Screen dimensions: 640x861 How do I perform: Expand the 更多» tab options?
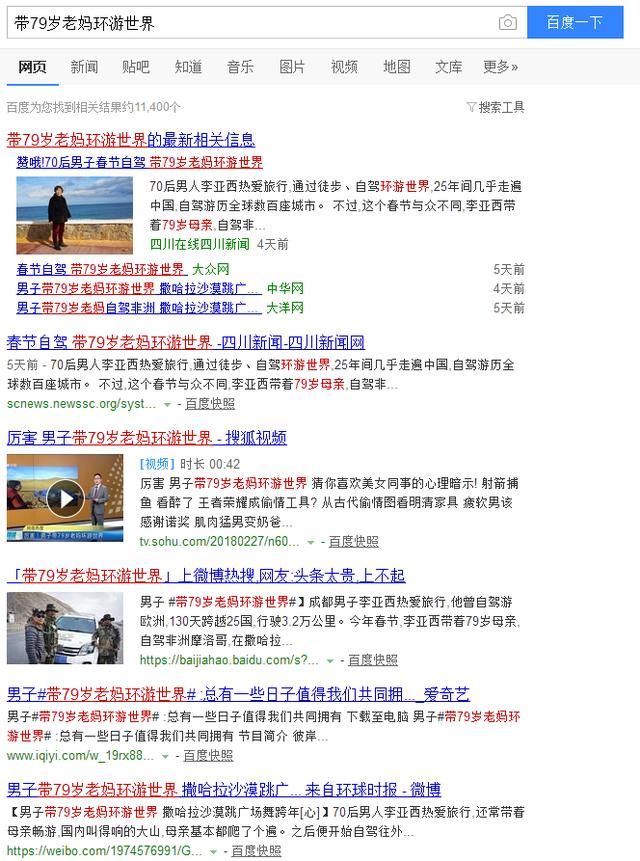pos(500,67)
